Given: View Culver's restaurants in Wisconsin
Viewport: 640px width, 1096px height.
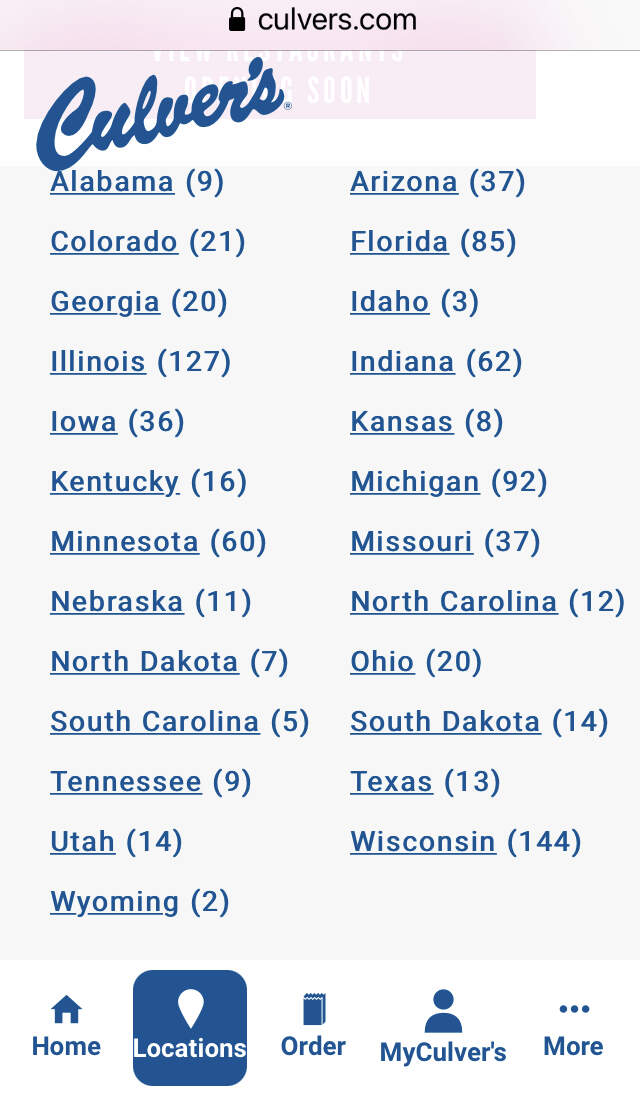Looking at the screenshot, I should pos(423,842).
